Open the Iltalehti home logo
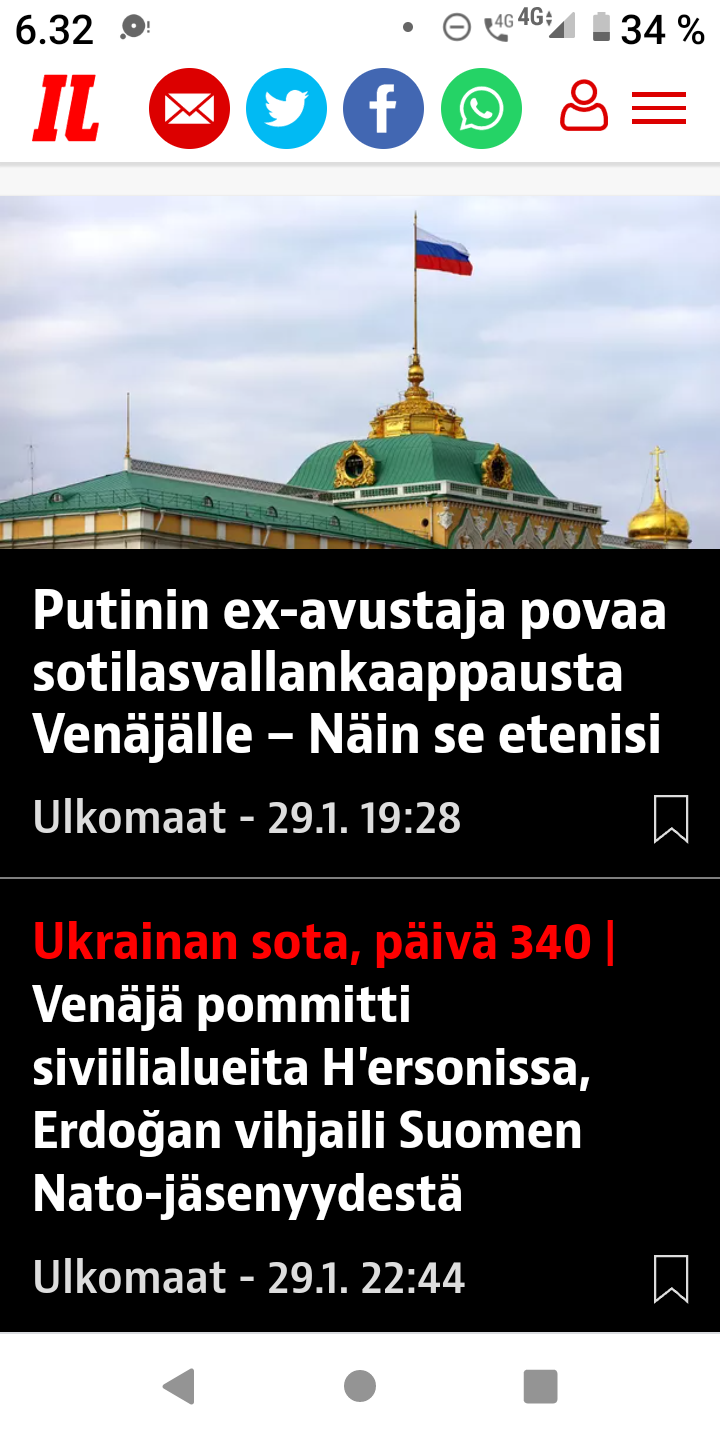This screenshot has width=720, height=1440. pos(65,108)
